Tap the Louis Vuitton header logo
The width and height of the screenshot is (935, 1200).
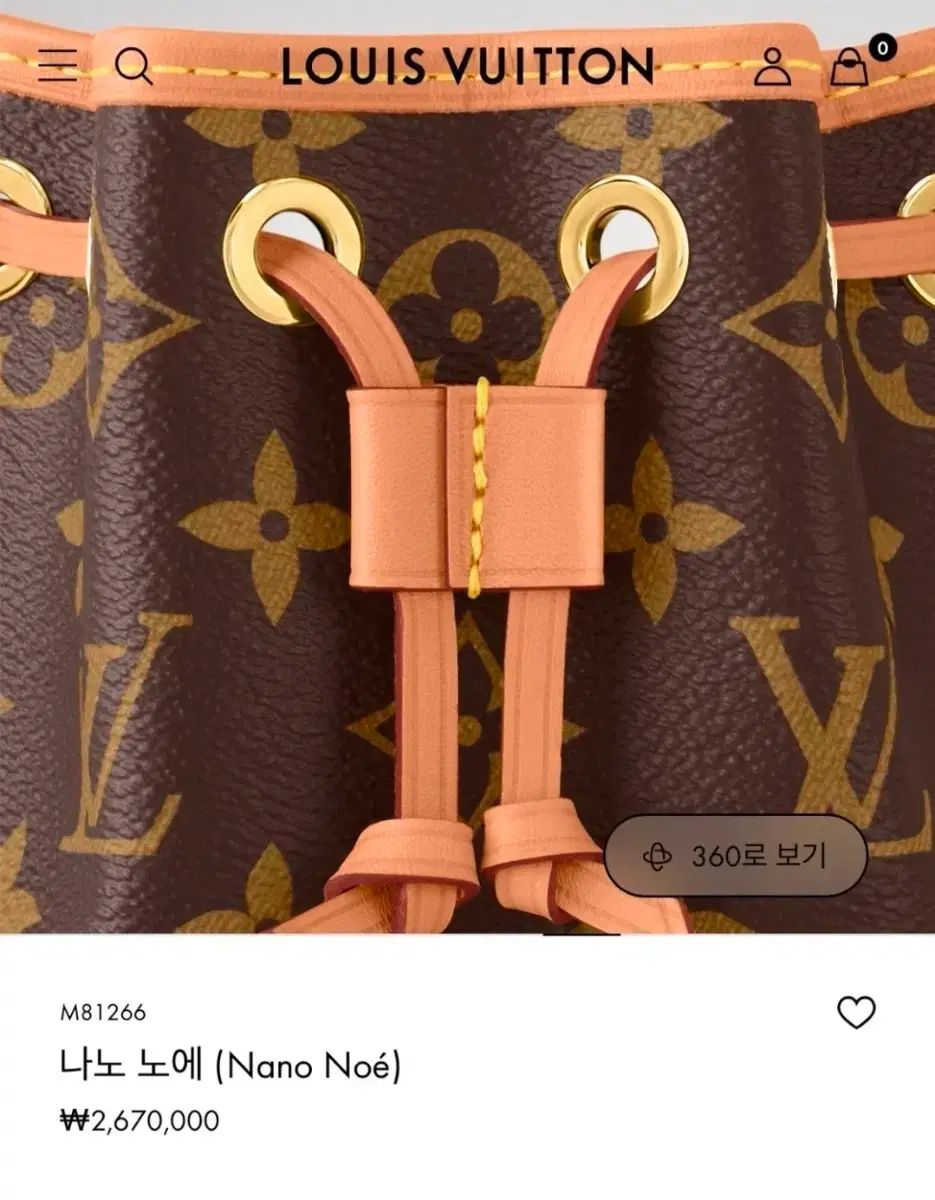pyautogui.click(x=467, y=66)
